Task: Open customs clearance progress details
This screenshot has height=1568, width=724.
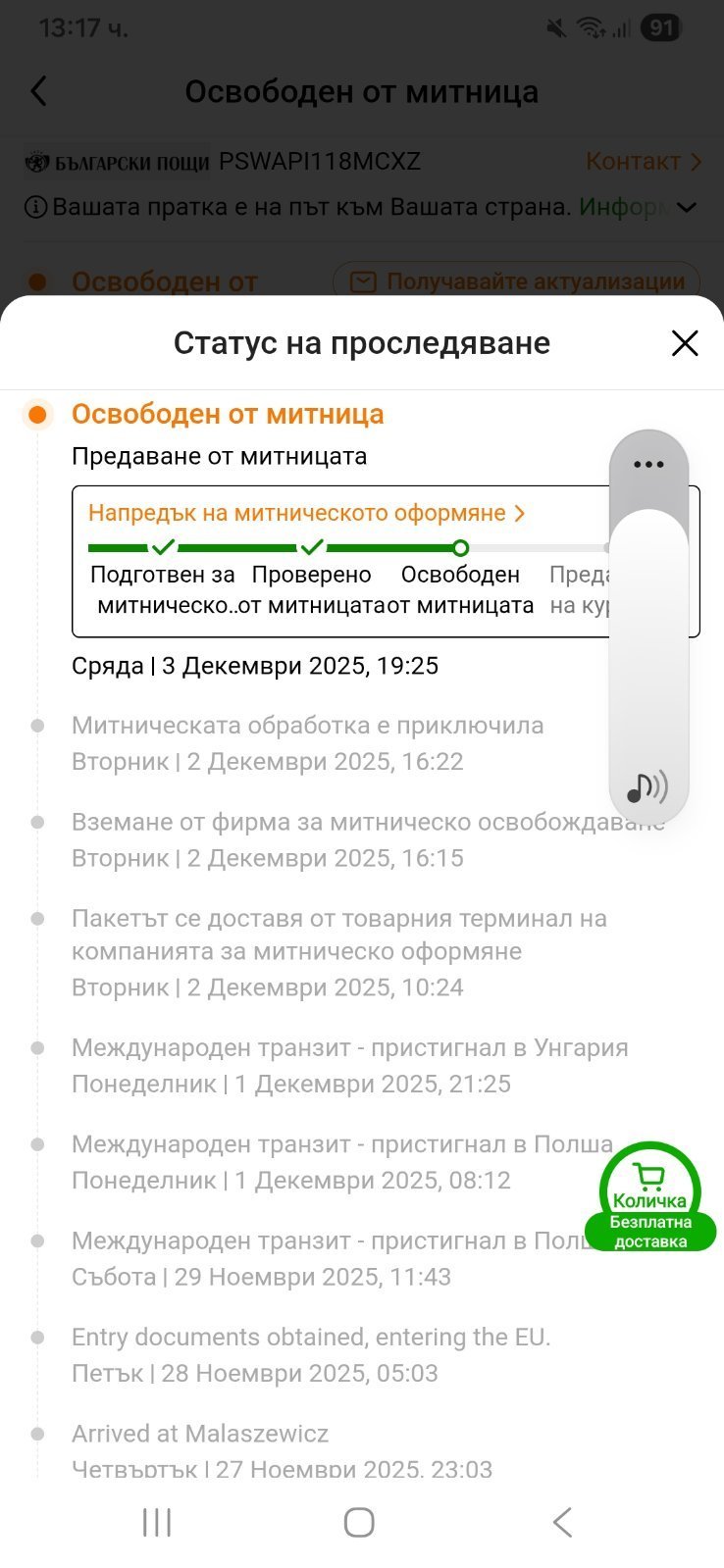Action: [x=307, y=513]
